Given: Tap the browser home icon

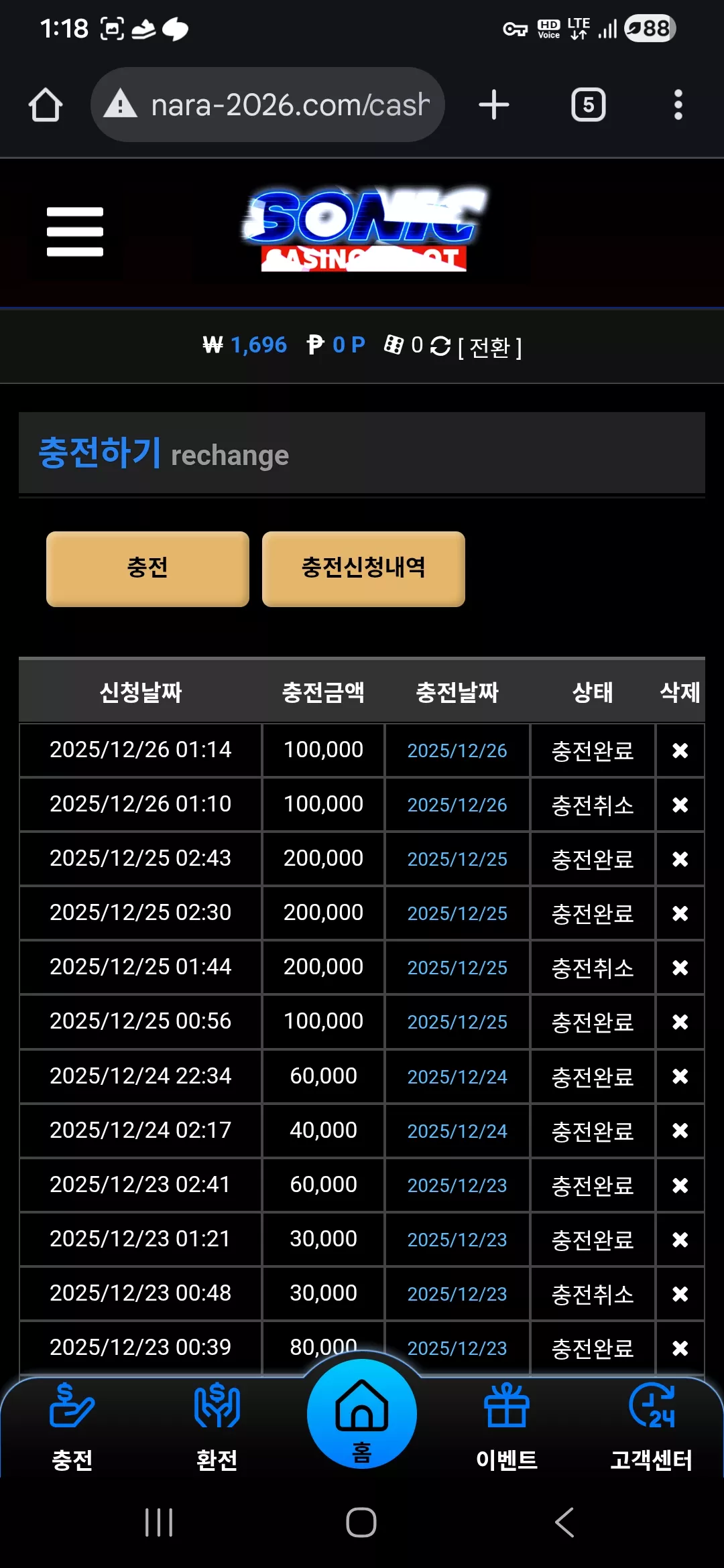Looking at the screenshot, I should [x=46, y=105].
